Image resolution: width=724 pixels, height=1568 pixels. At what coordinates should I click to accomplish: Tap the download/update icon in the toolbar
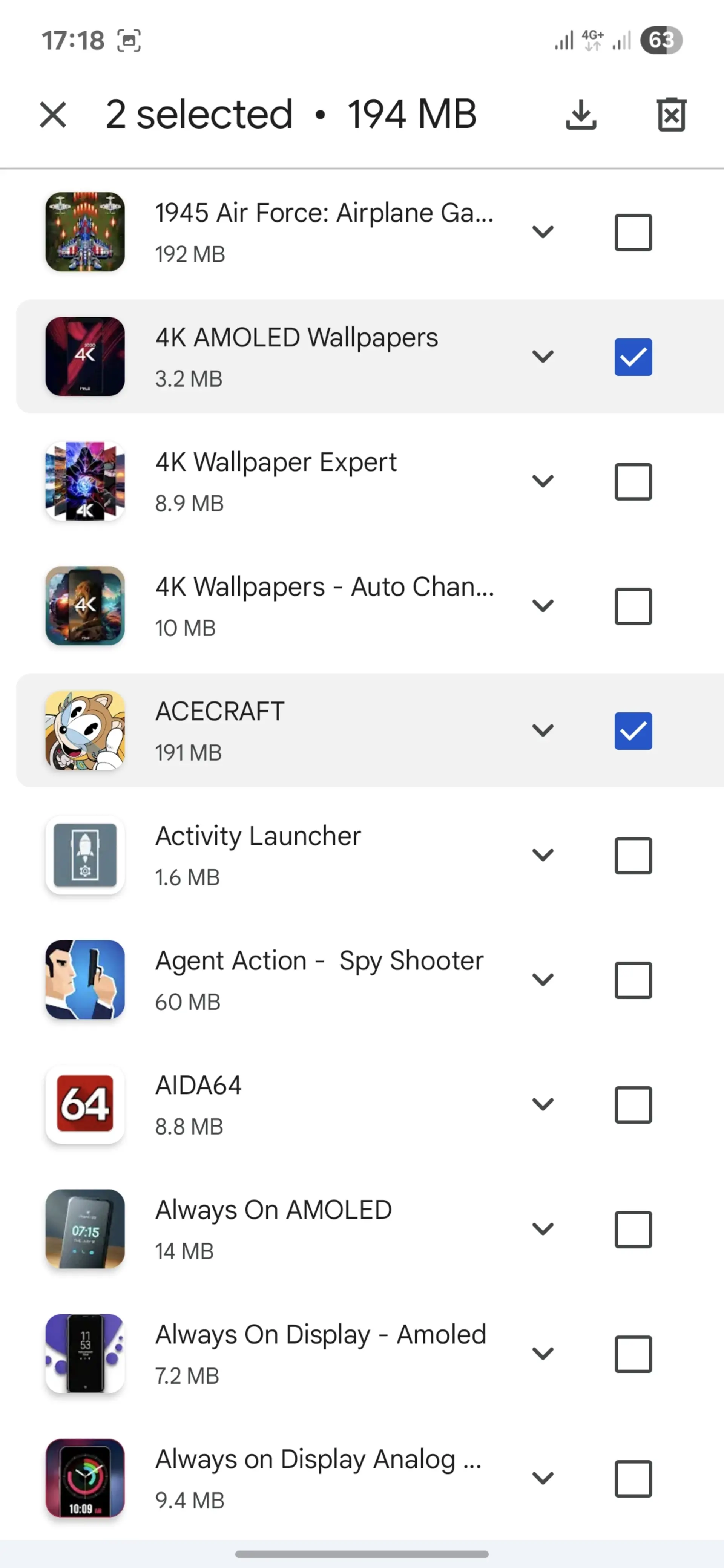tap(581, 115)
